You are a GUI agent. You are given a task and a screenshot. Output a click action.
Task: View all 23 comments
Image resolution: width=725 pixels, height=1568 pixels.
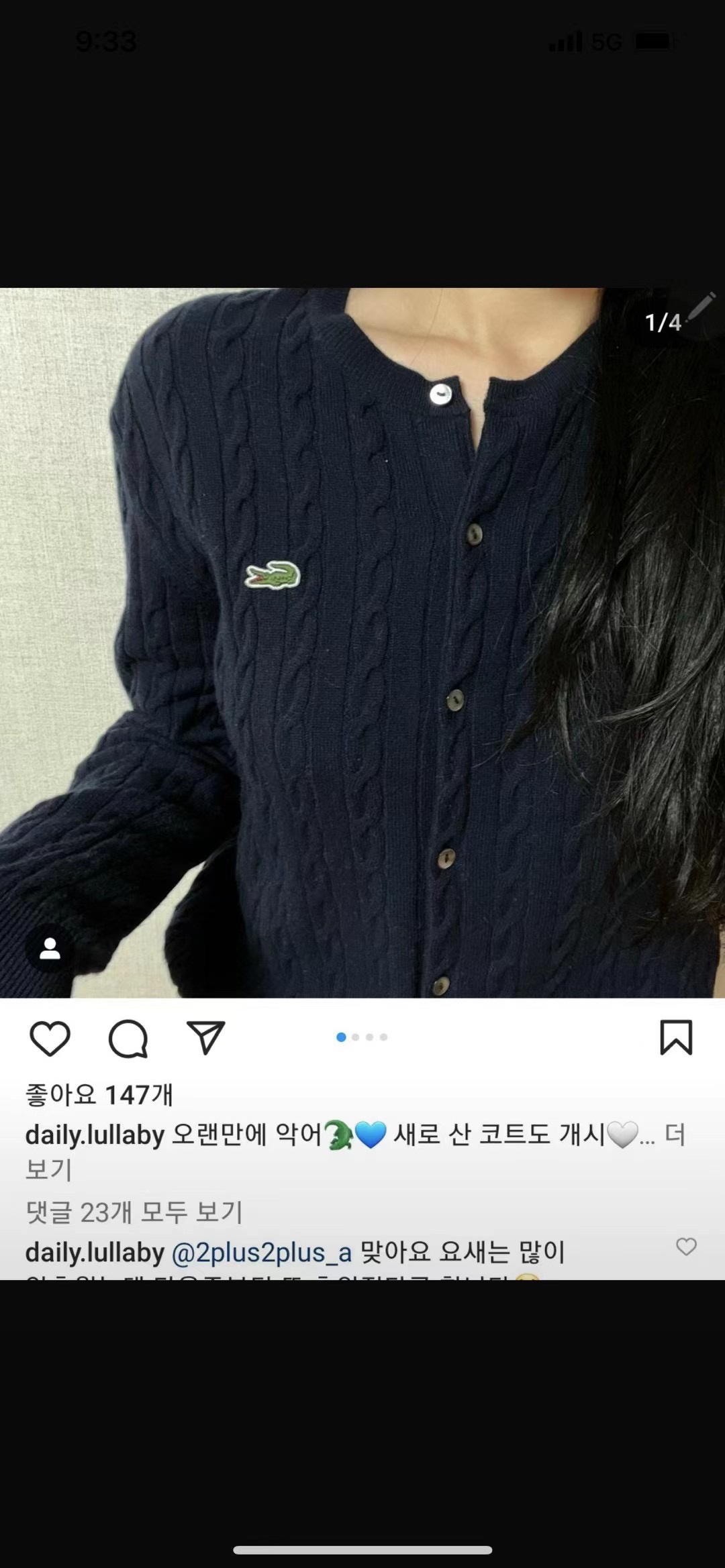coord(134,1212)
